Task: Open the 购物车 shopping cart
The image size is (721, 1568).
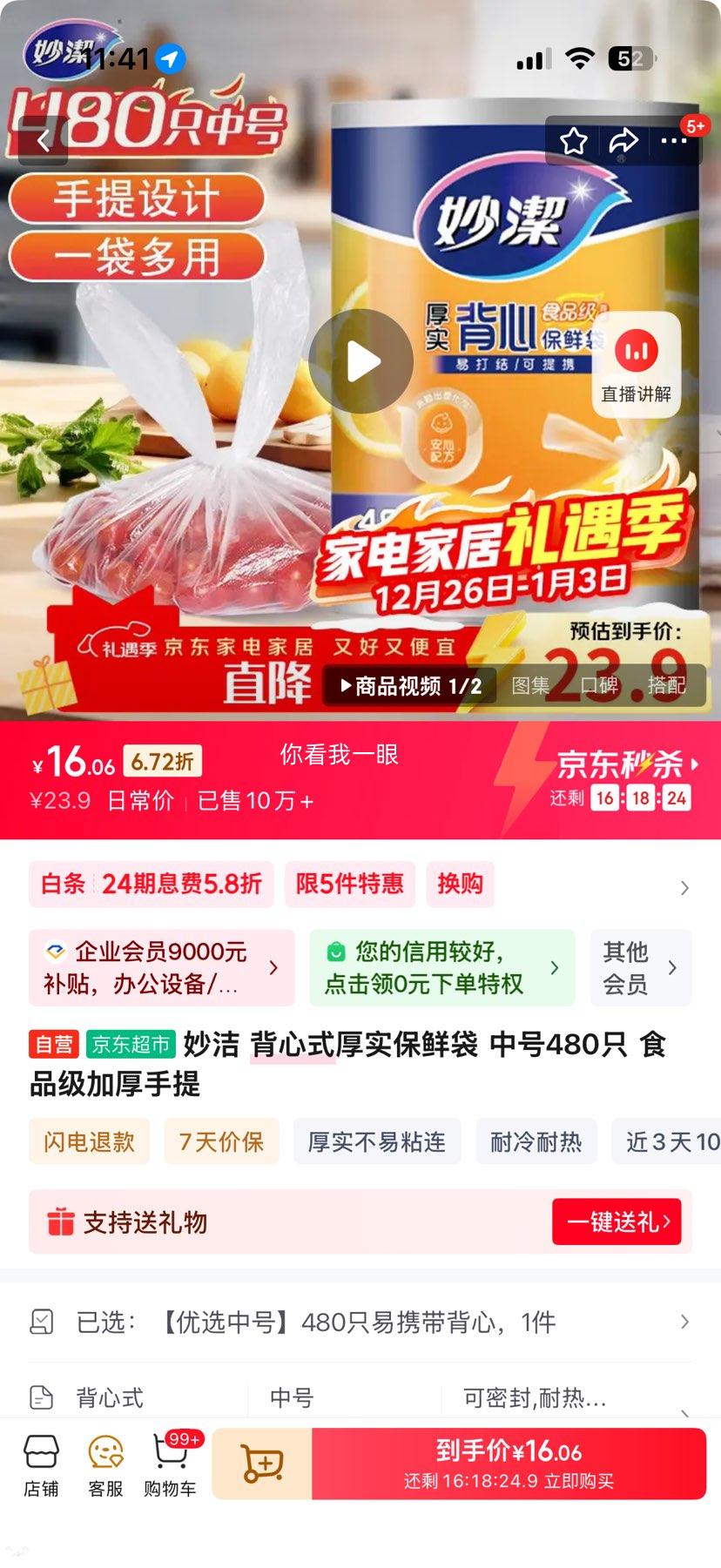Action: pos(170,1464)
